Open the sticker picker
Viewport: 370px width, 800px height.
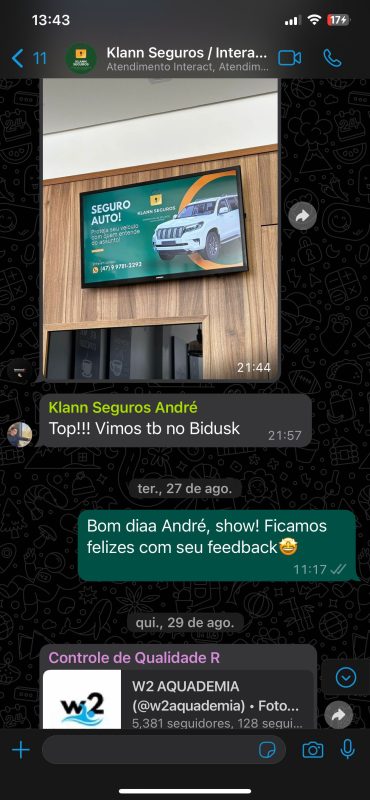point(267,749)
